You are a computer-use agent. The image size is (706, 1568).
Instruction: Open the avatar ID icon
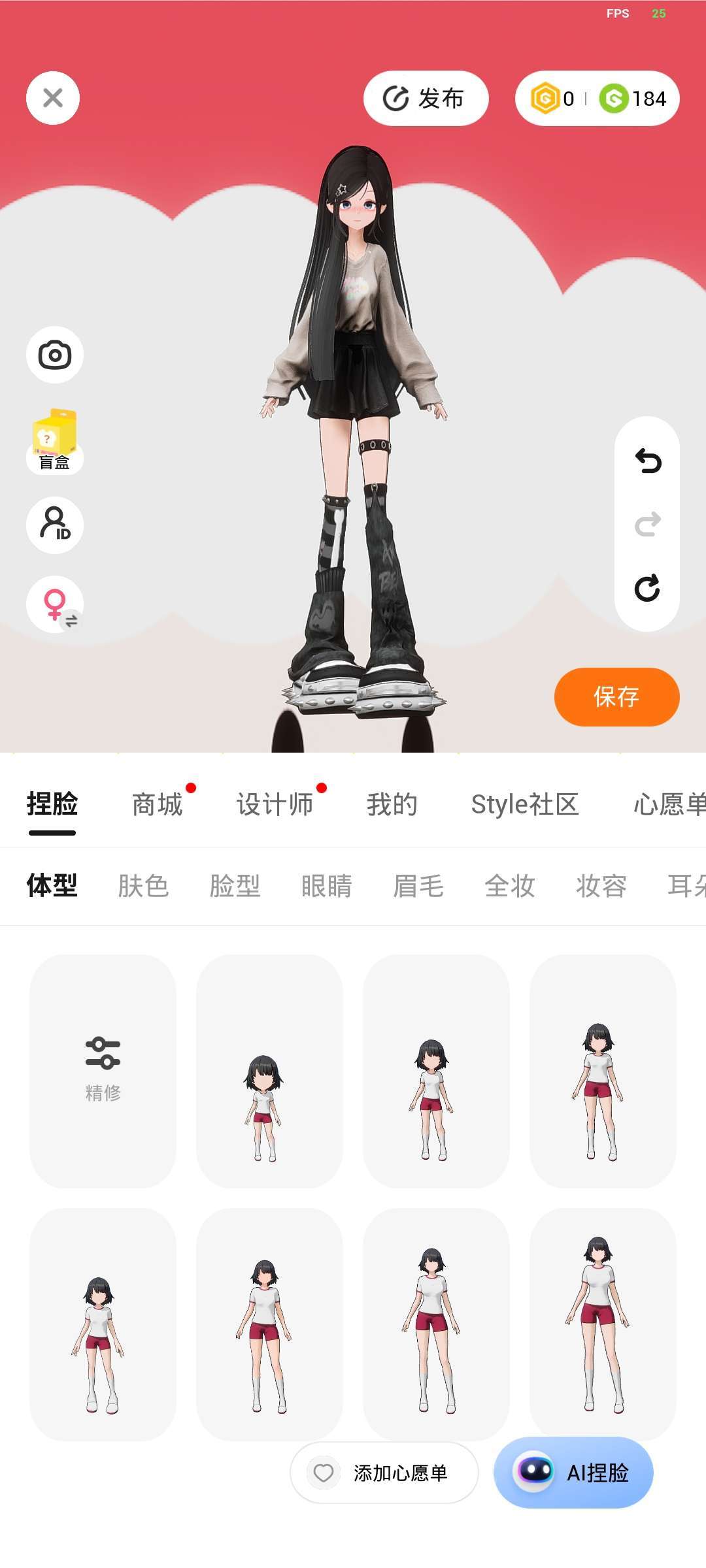click(55, 525)
